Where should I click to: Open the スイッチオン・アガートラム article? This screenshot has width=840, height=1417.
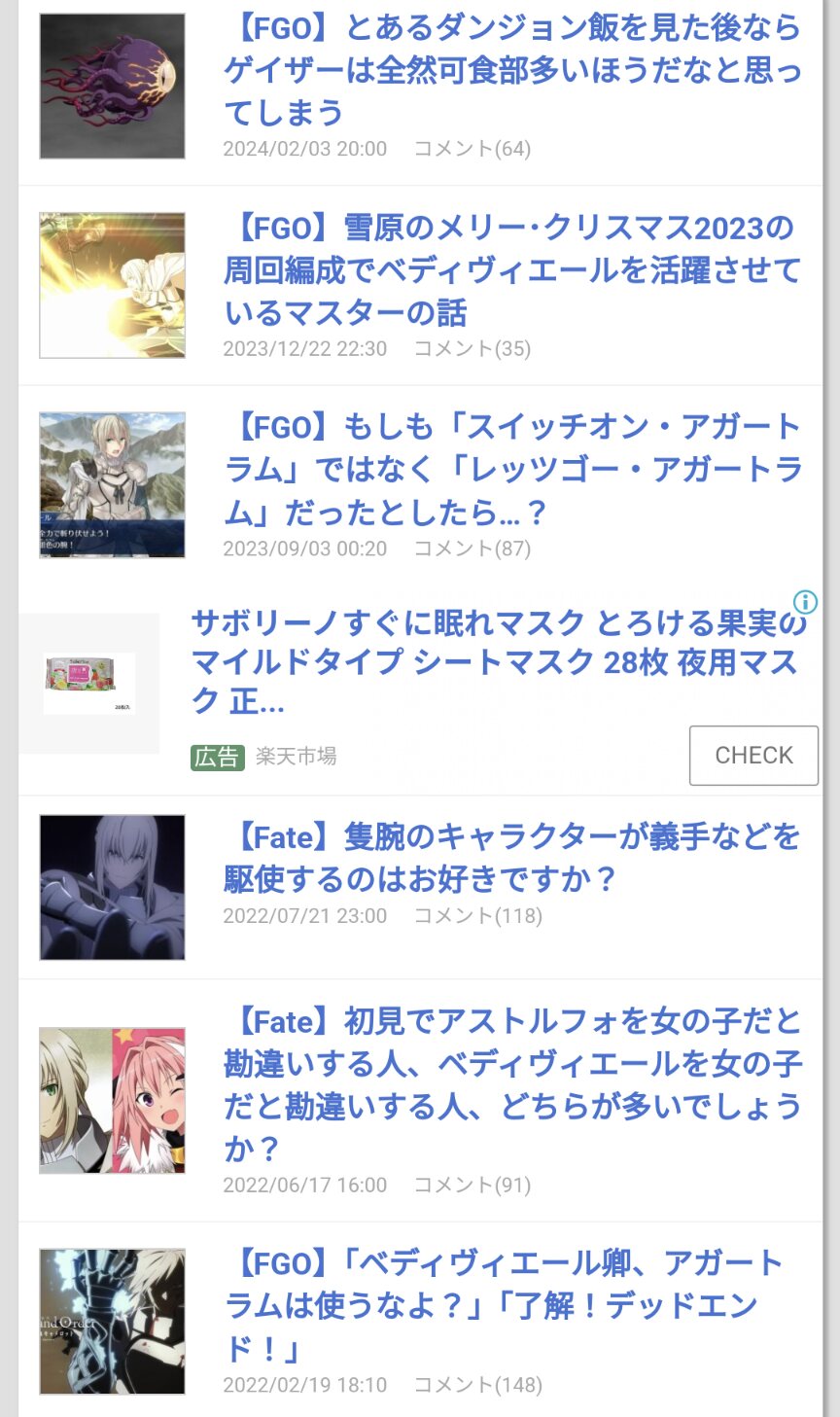click(x=512, y=469)
